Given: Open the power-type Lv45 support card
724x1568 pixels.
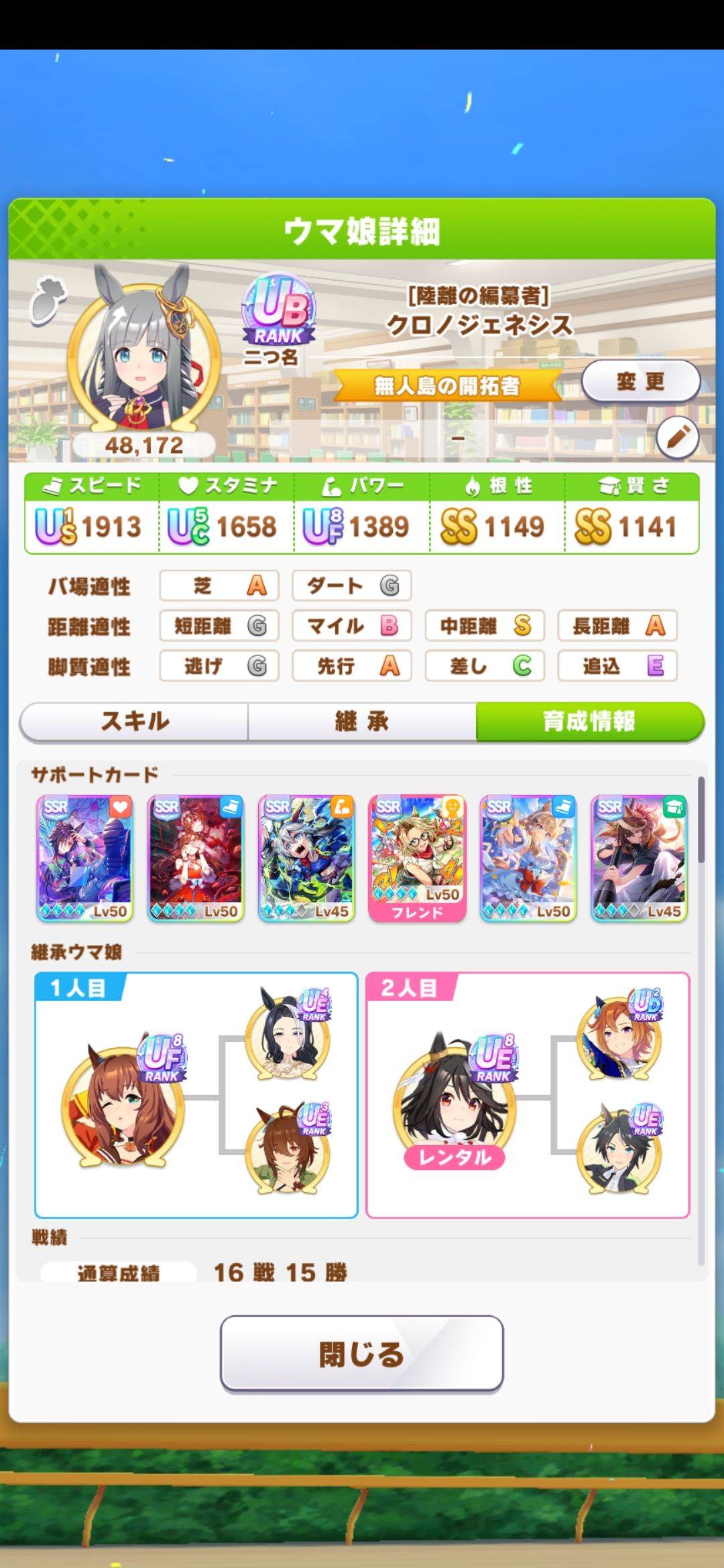Looking at the screenshot, I should pyautogui.click(x=306, y=858).
